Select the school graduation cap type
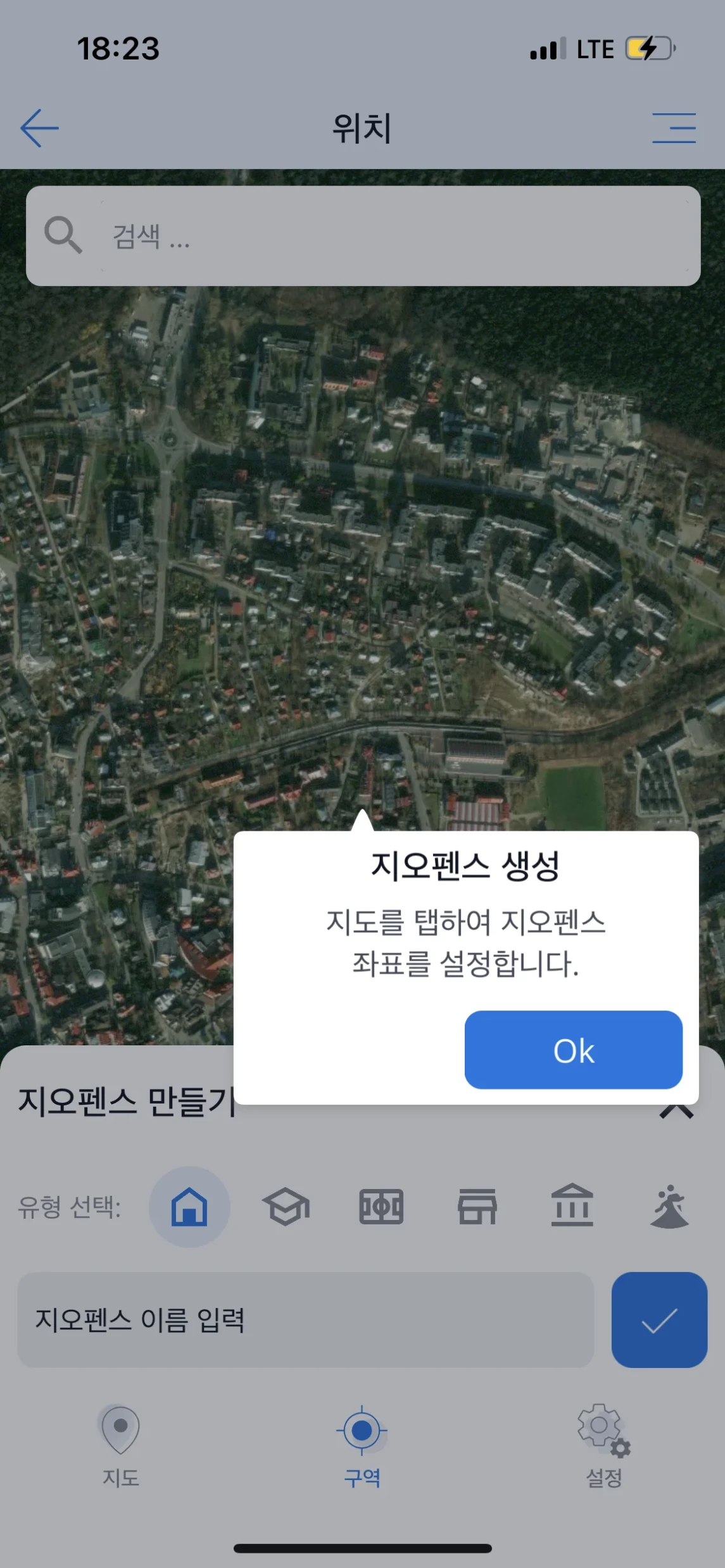Viewport: 725px width, 1568px height. pos(286,1207)
